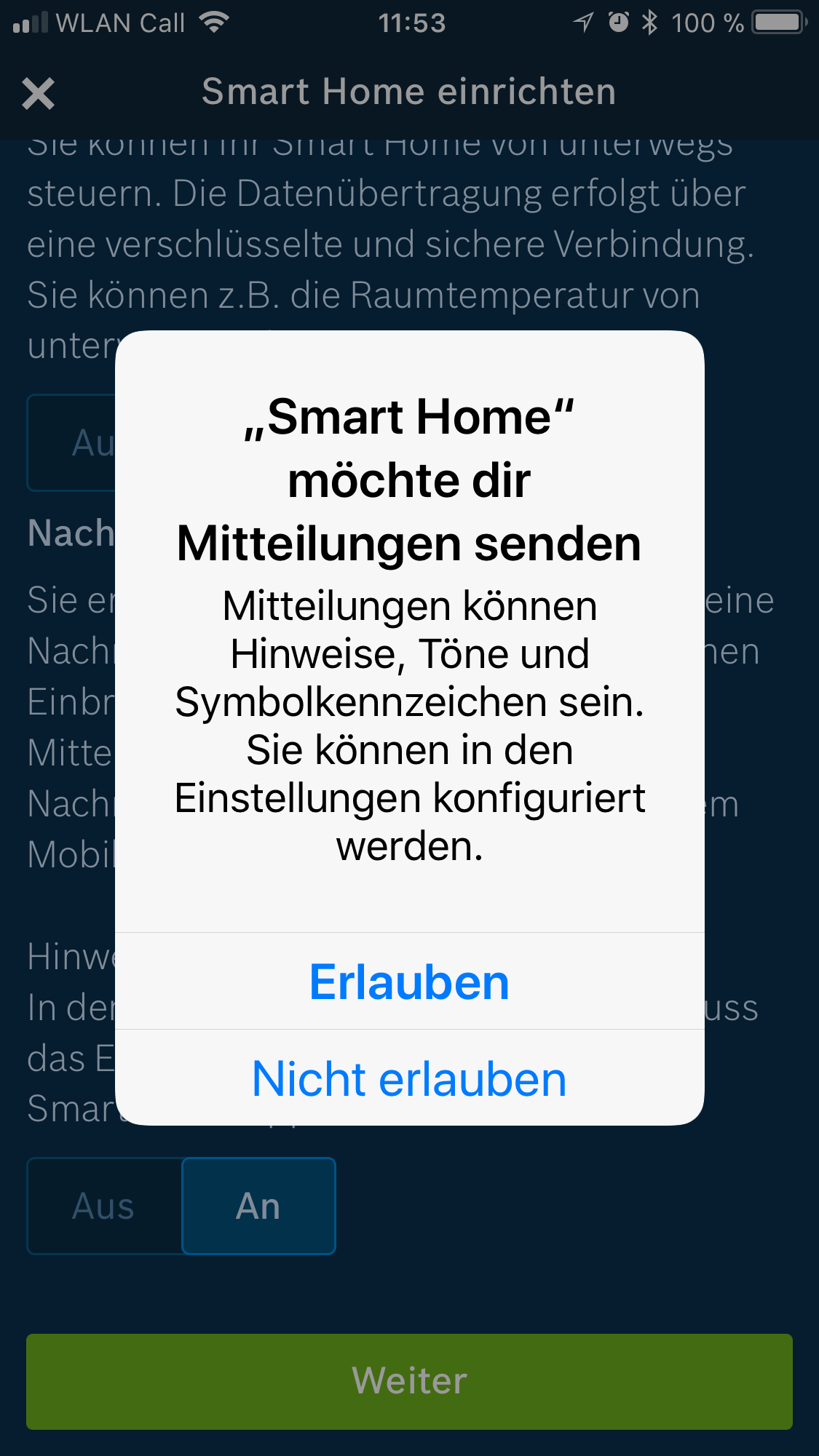Allow notifications by tapping Erlauben
Screen dimensions: 819x1456
(409, 982)
